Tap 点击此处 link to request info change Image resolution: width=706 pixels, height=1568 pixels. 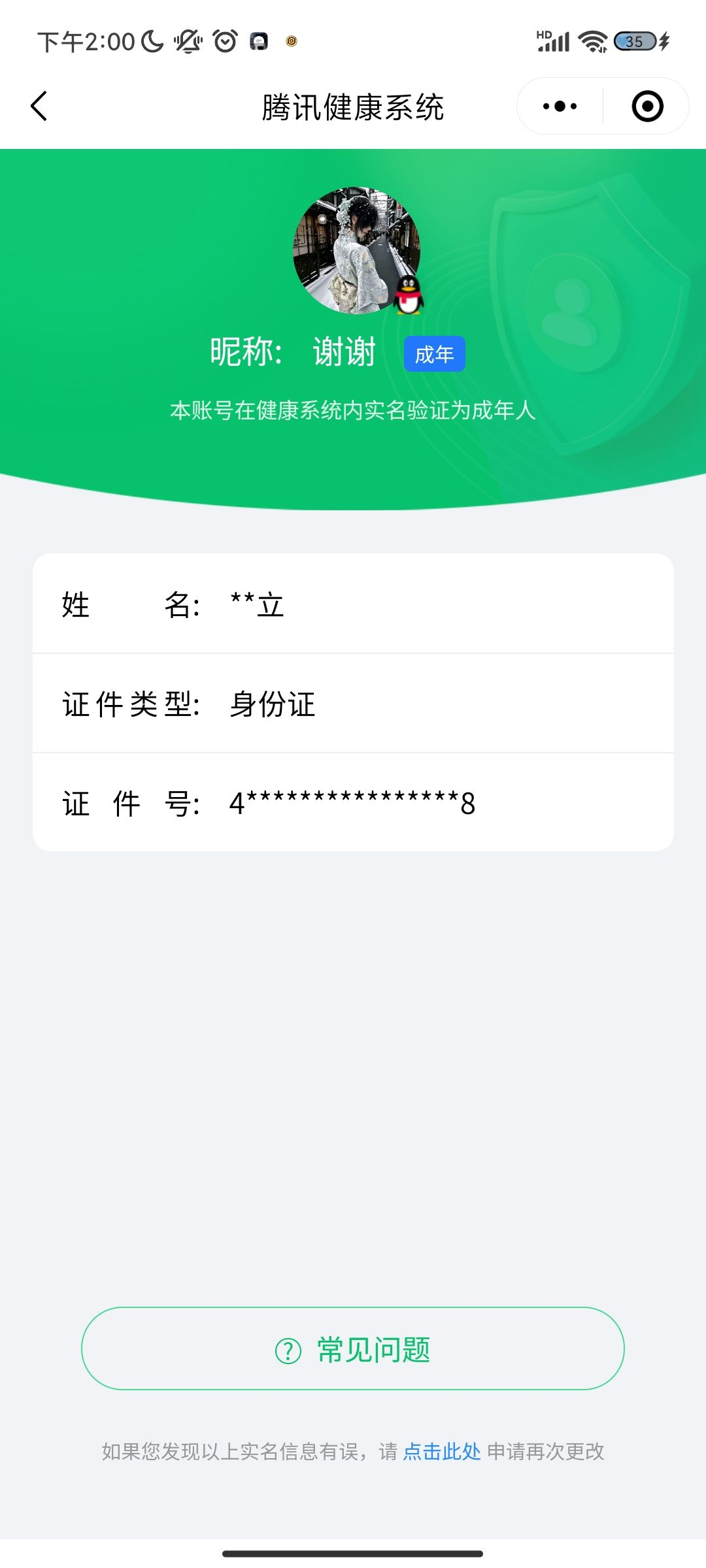pos(442,1451)
